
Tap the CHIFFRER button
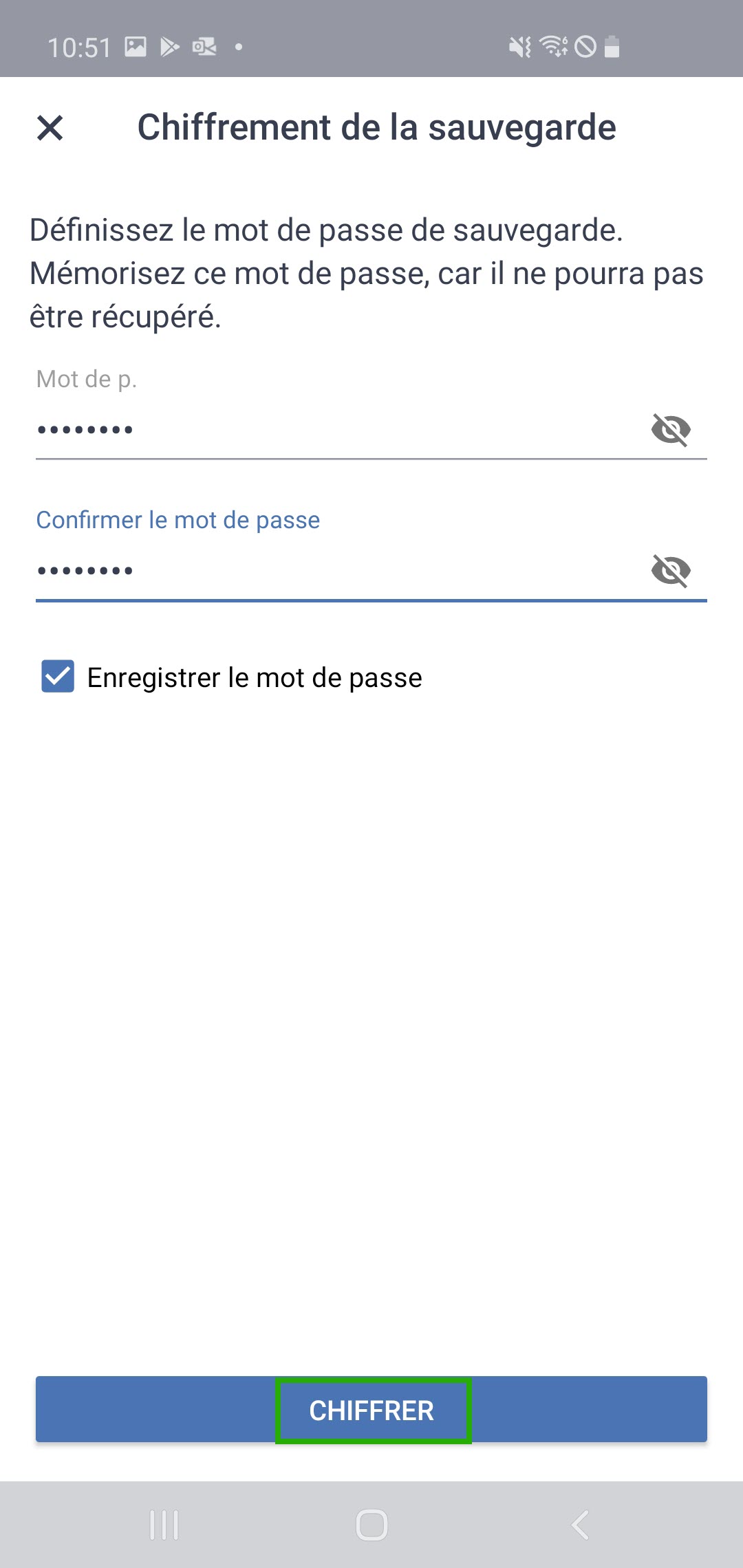(x=371, y=1410)
